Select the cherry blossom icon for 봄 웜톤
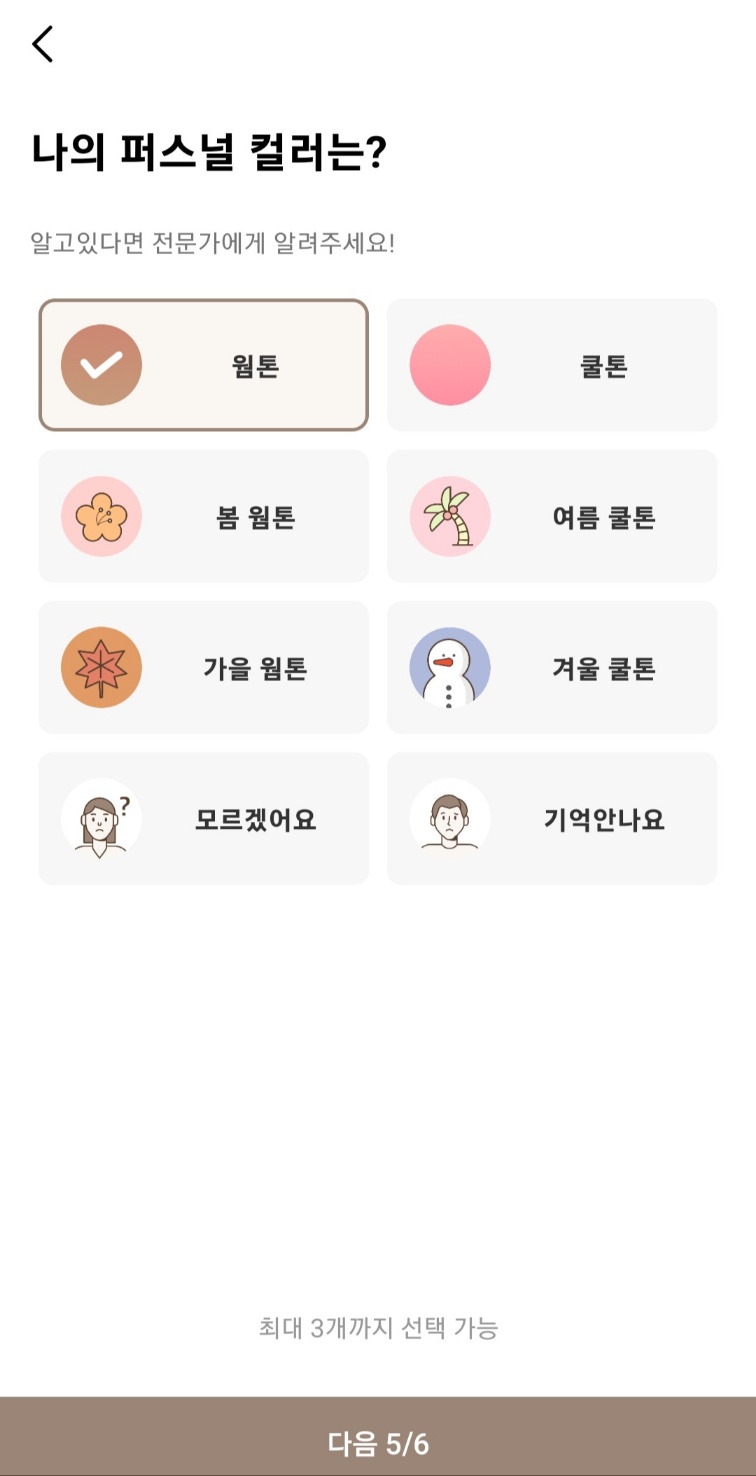The height and width of the screenshot is (1476, 756). 100,516
